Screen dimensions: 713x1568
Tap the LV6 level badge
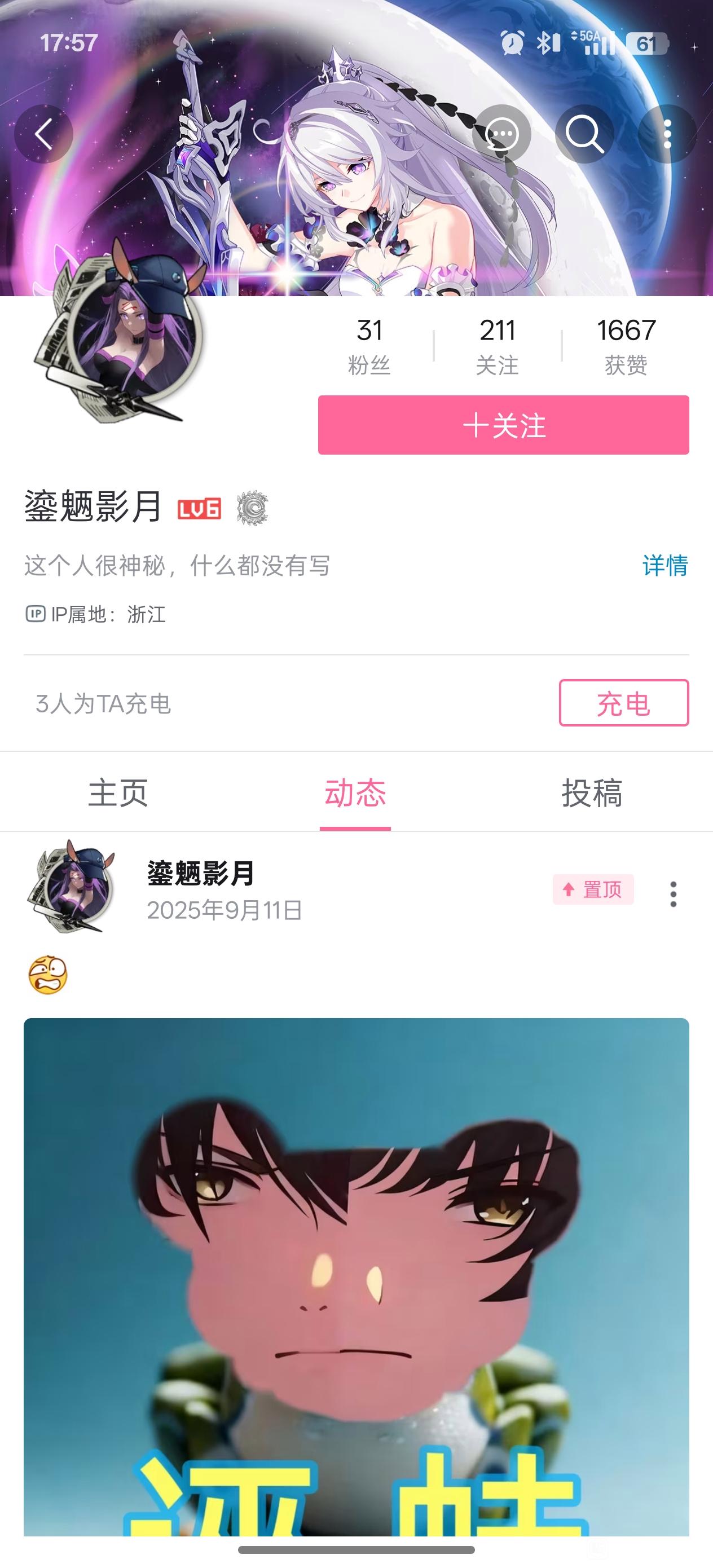pyautogui.click(x=199, y=508)
